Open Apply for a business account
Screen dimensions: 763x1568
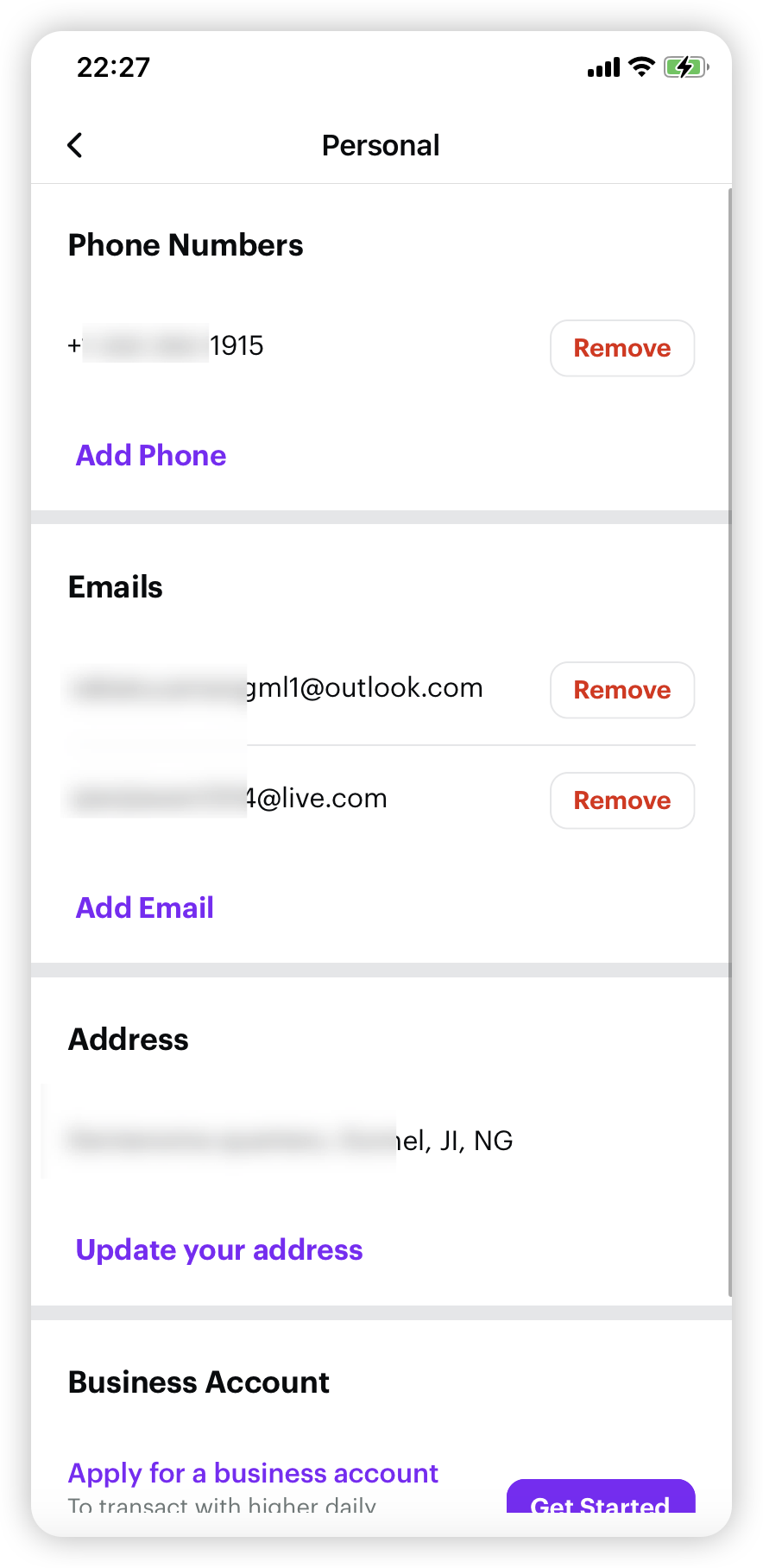pos(253,1472)
